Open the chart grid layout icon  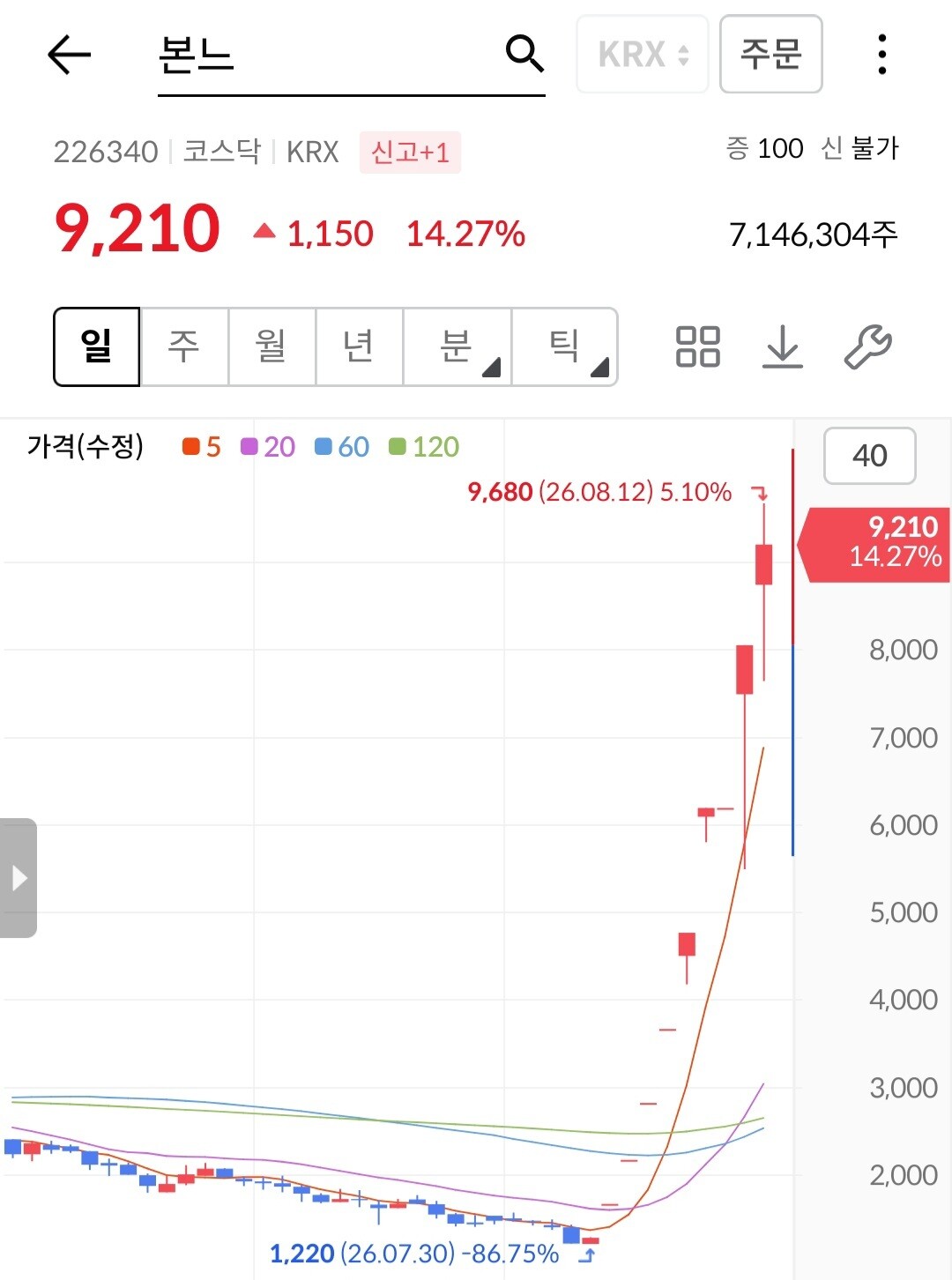[x=698, y=346]
